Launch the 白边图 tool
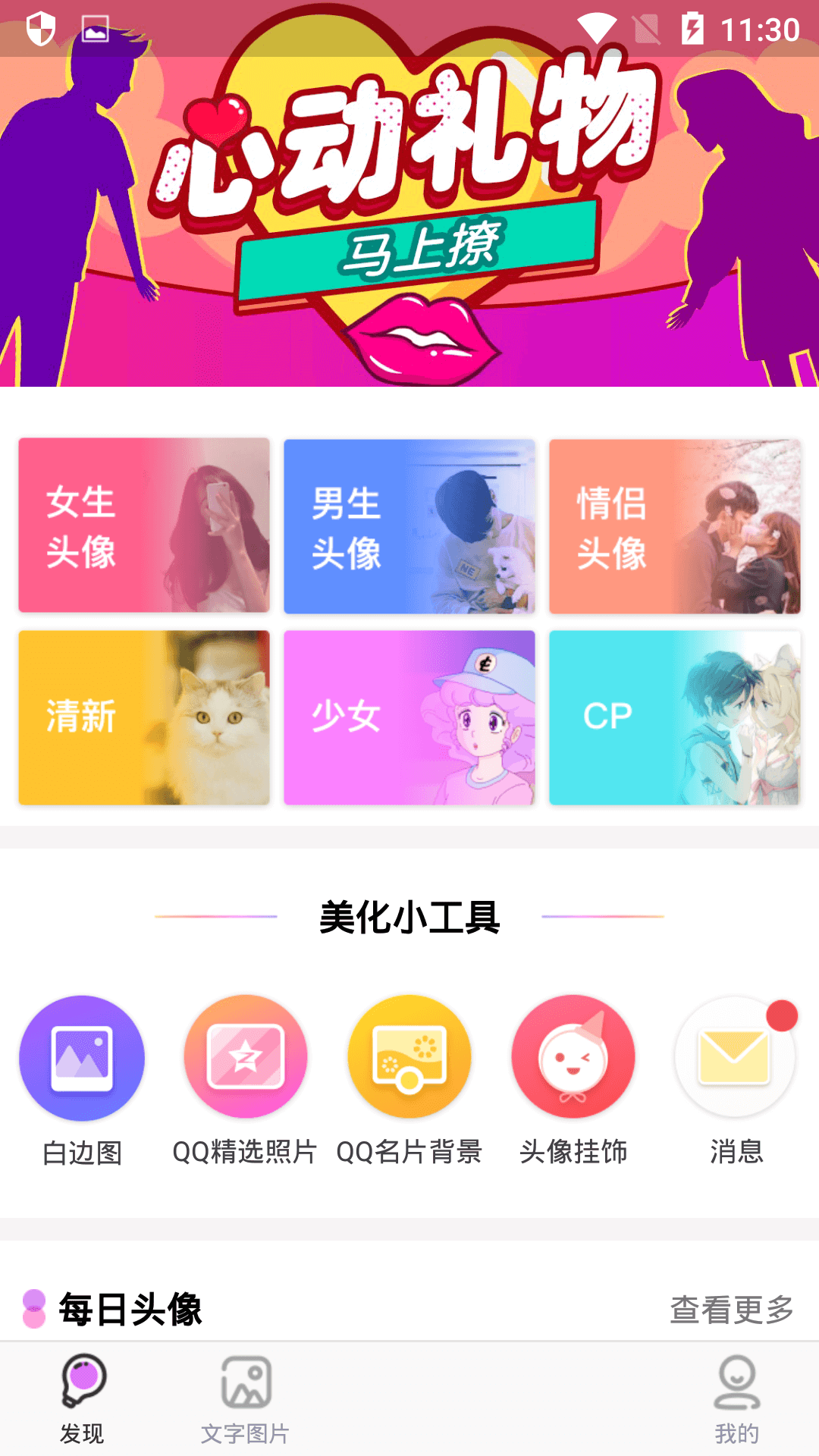 click(x=82, y=1081)
